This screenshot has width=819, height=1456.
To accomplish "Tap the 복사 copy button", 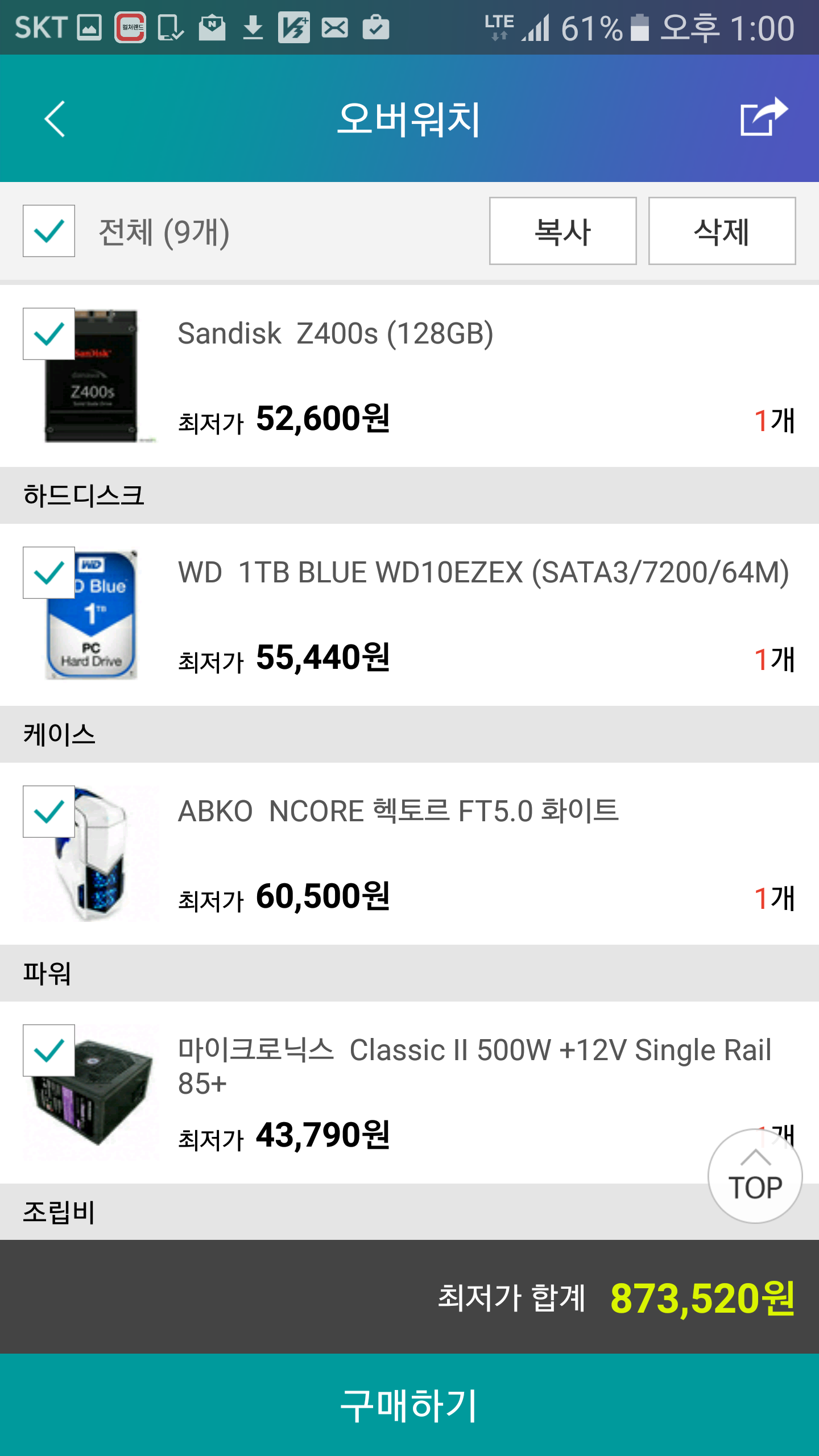I will point(562,231).
